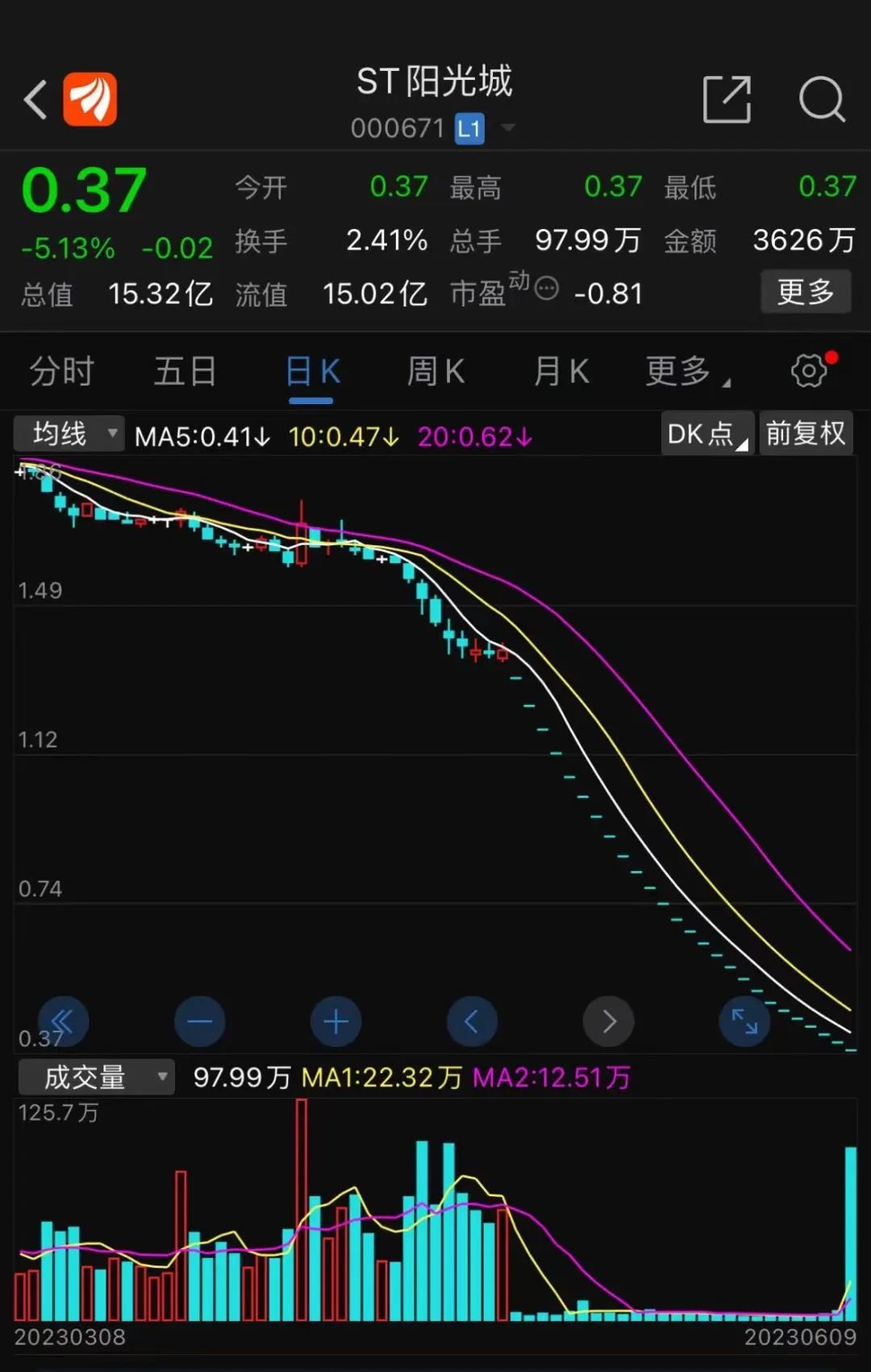Open chart settings gear
The width and height of the screenshot is (871, 1372).
(809, 371)
